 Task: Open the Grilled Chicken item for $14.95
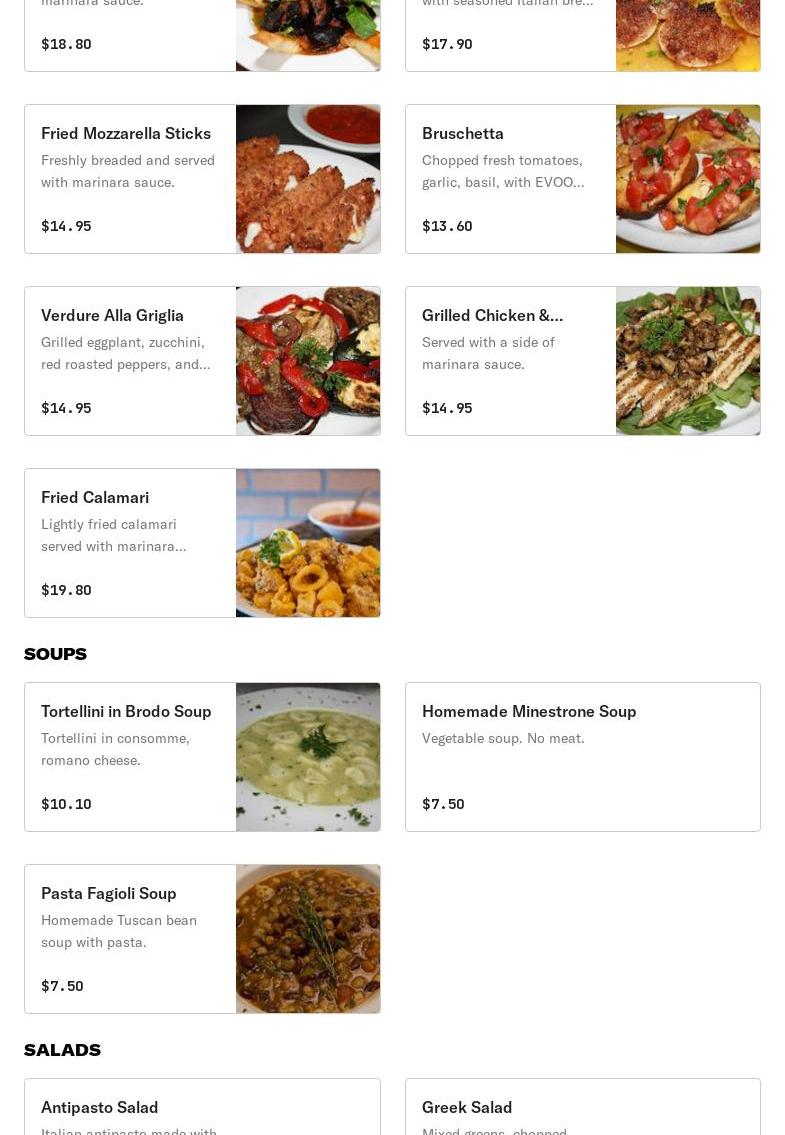pos(582,361)
